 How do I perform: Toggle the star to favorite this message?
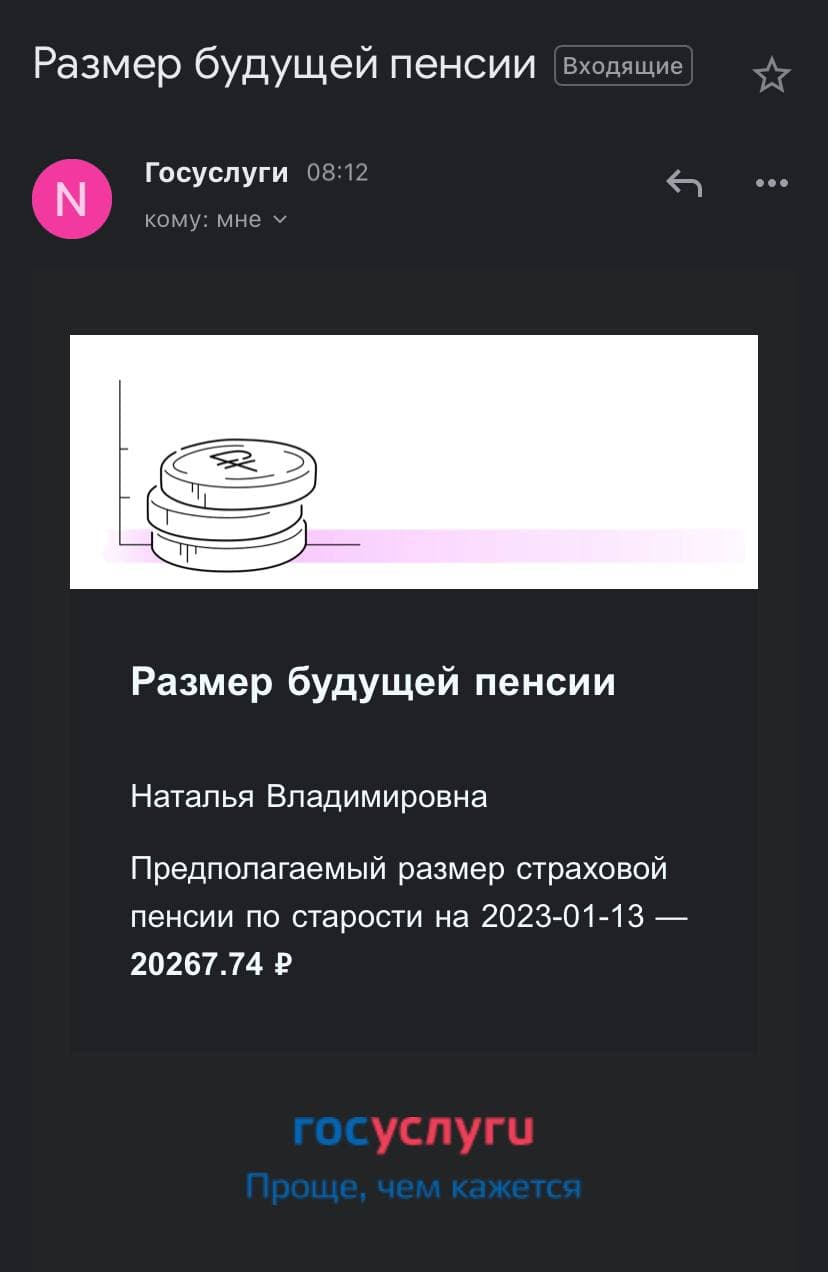coord(771,73)
